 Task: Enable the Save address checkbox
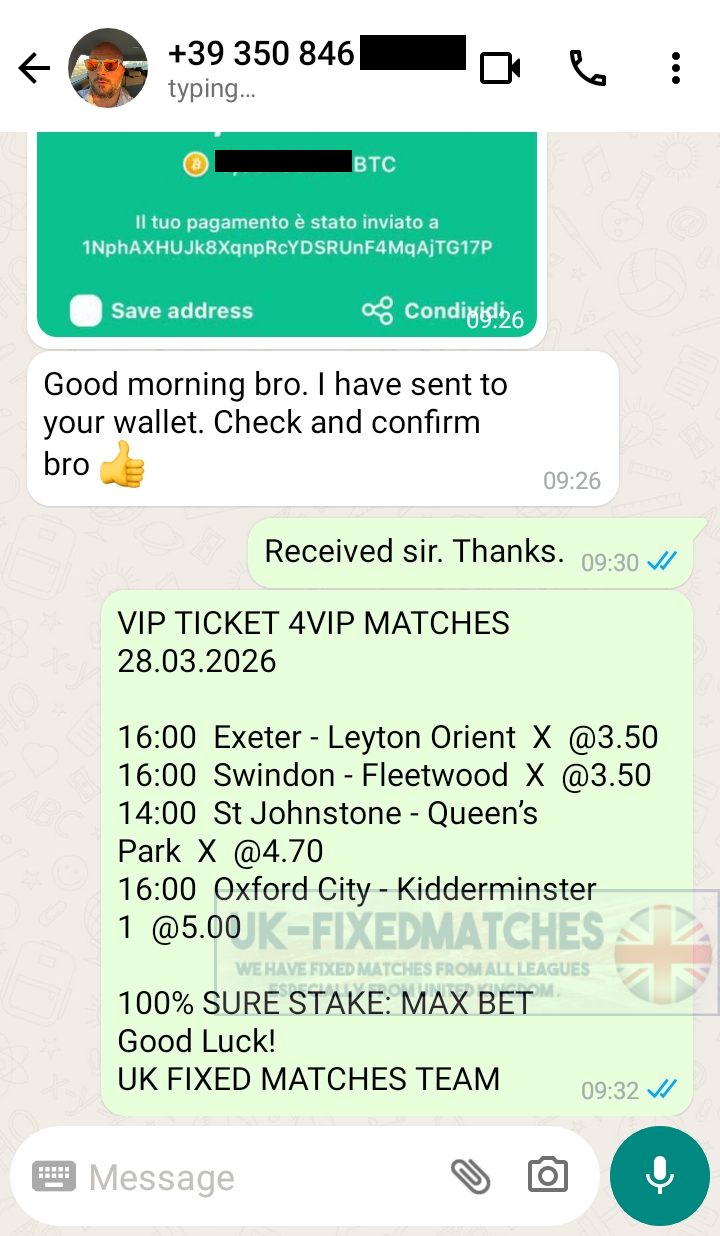(x=85, y=311)
